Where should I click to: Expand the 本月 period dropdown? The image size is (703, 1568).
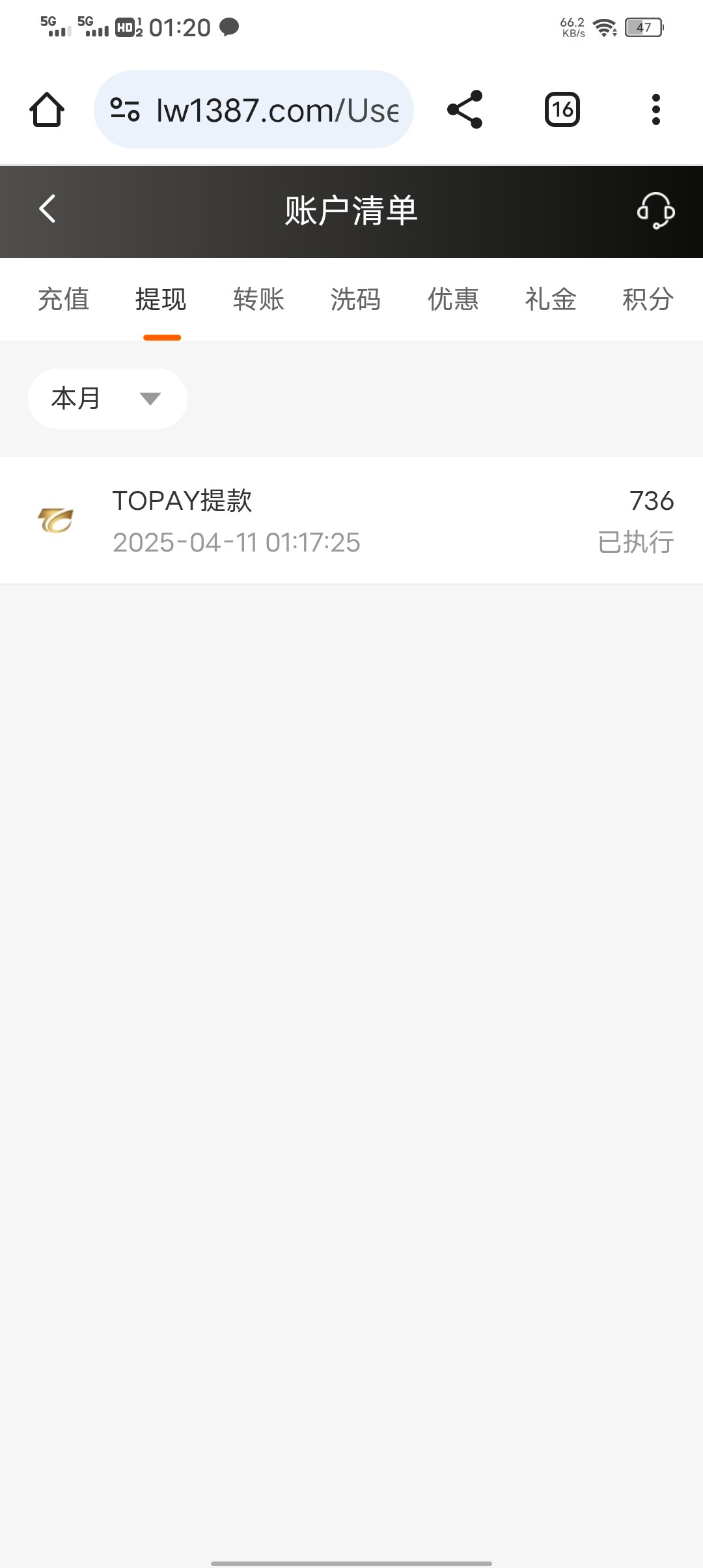(107, 399)
